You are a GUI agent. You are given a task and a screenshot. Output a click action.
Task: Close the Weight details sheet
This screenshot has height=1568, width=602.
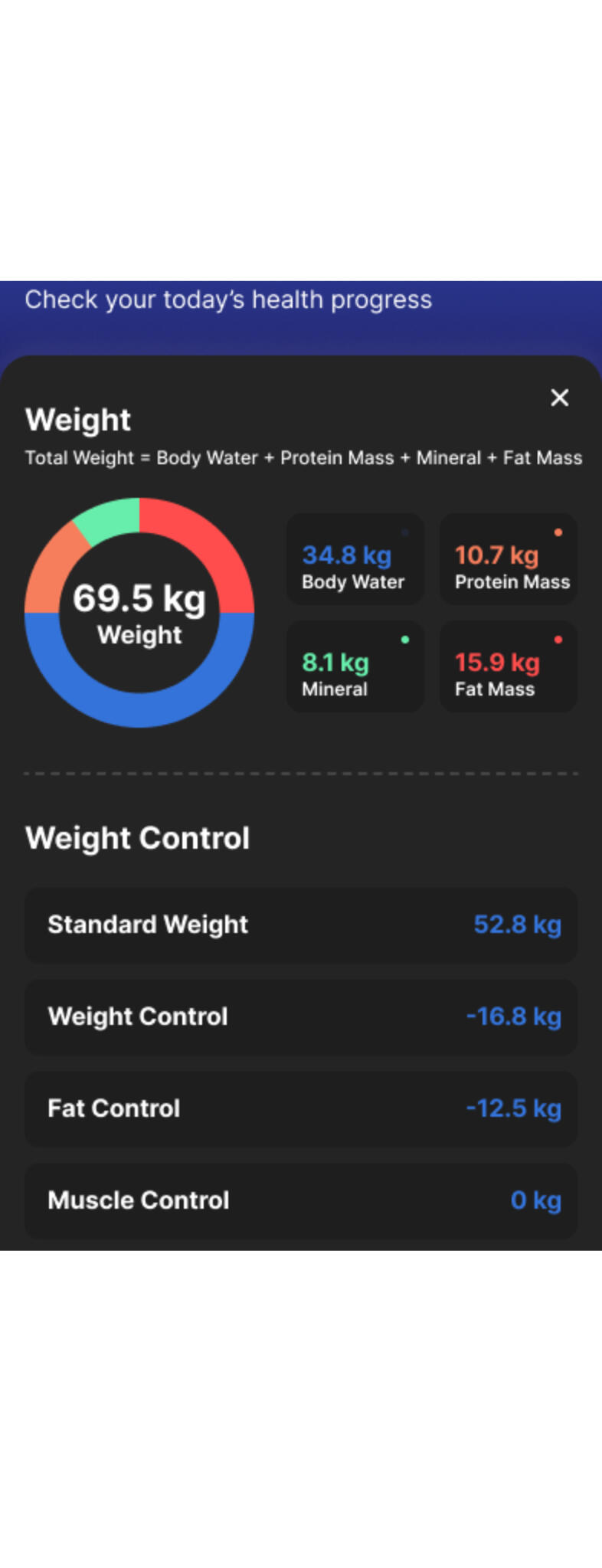(559, 398)
